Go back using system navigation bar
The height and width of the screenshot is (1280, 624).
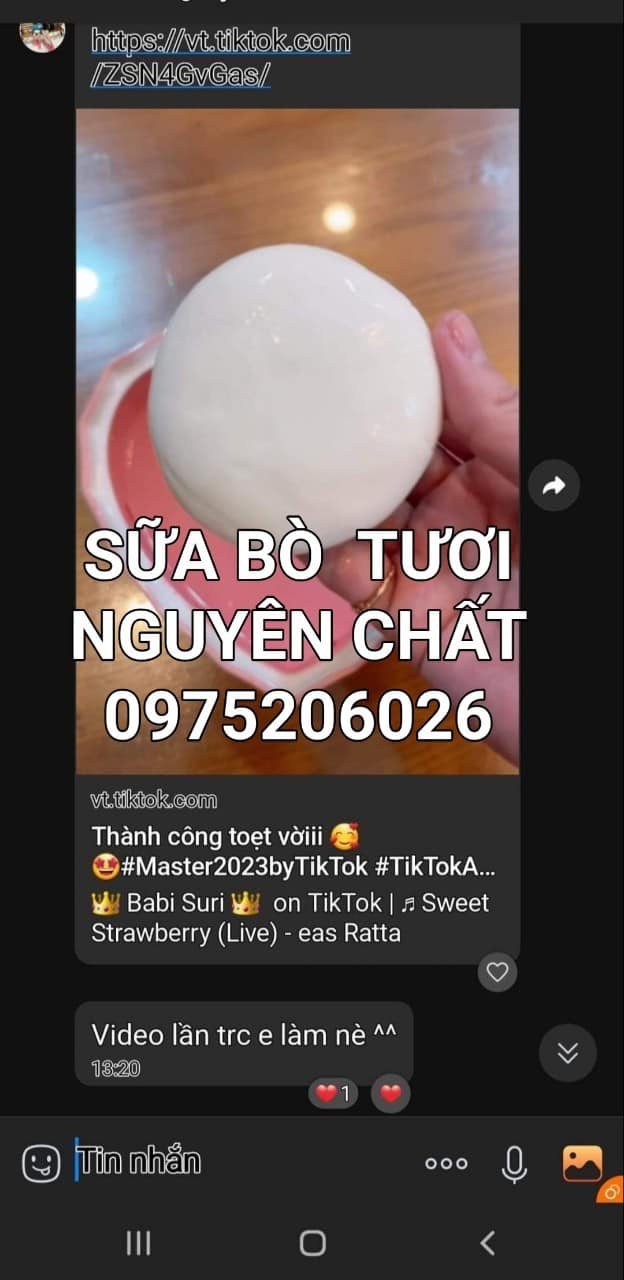point(487,1243)
